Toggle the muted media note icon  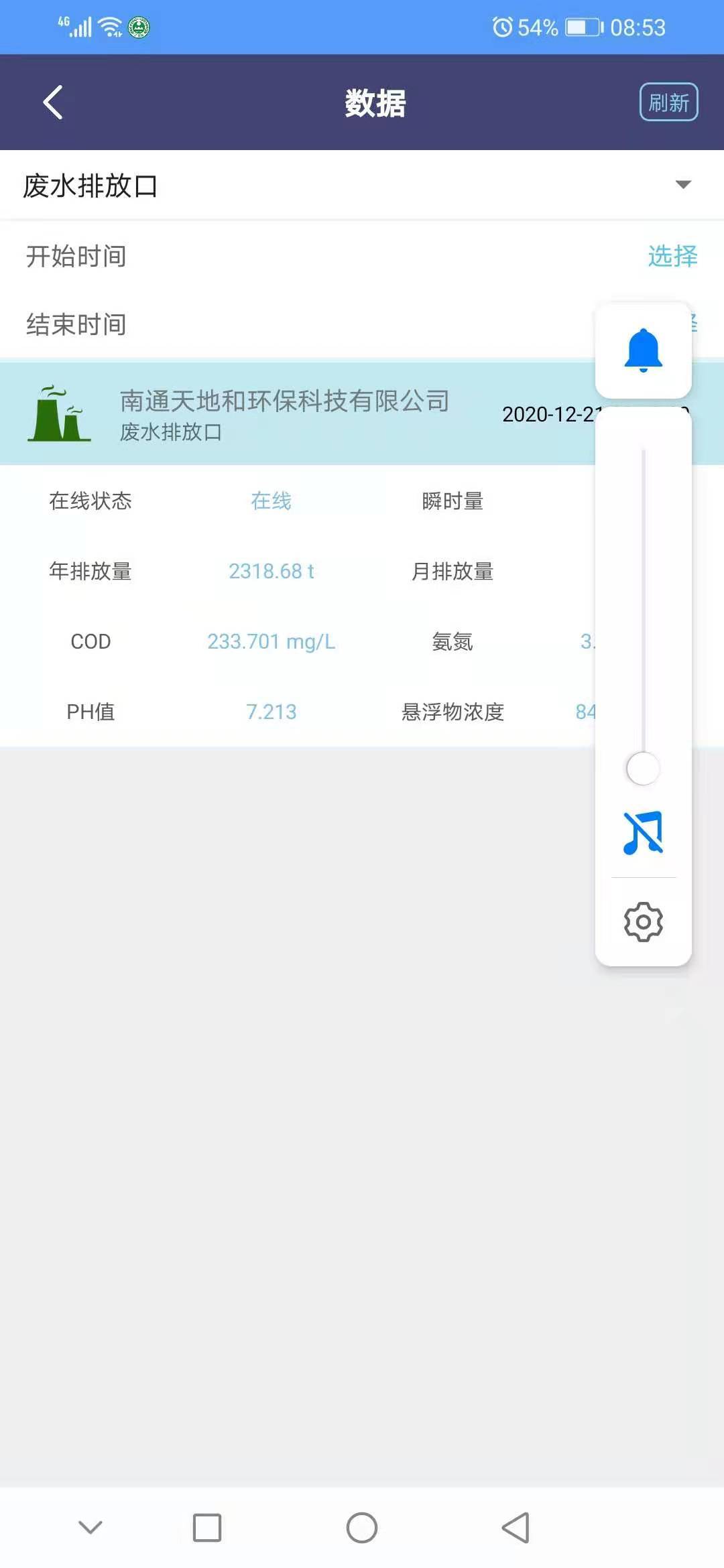(643, 833)
